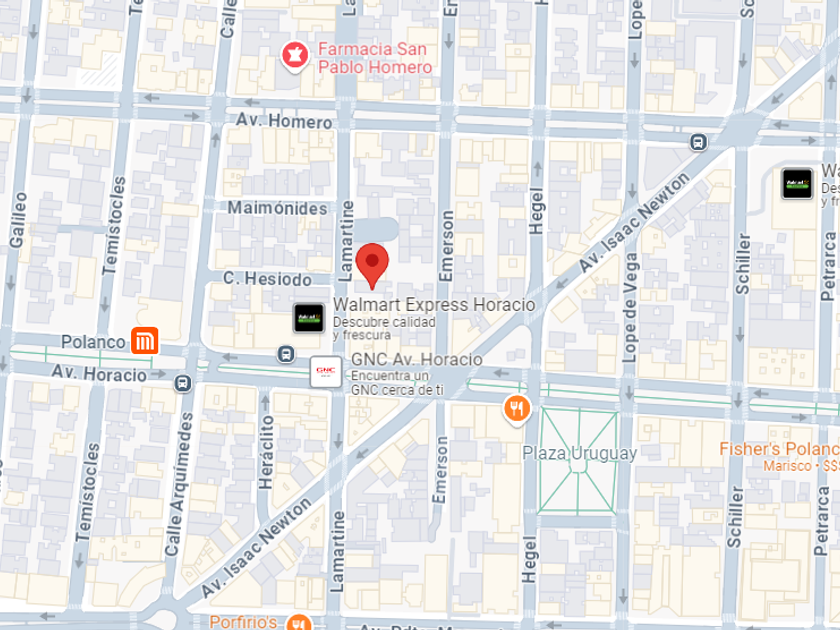Tap bus stop beside Walmart Express Horacio

coord(286,354)
